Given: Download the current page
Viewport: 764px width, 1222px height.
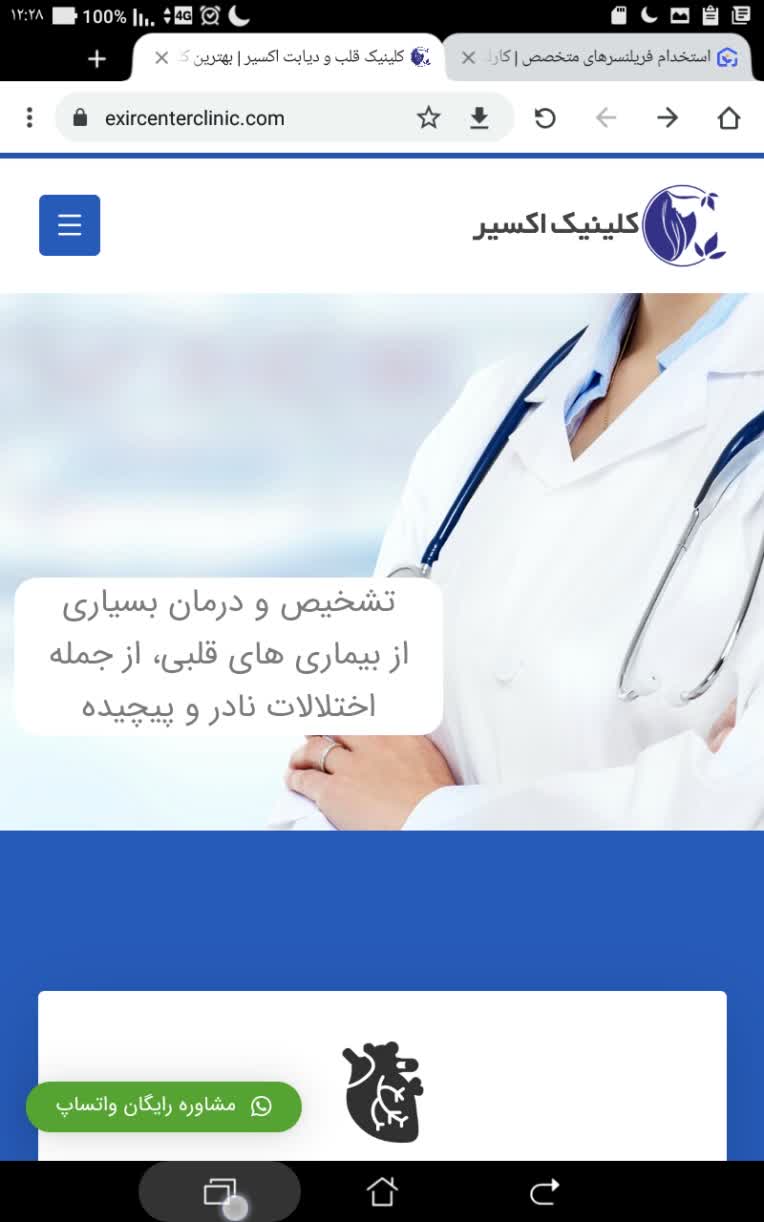Looking at the screenshot, I should 480,118.
